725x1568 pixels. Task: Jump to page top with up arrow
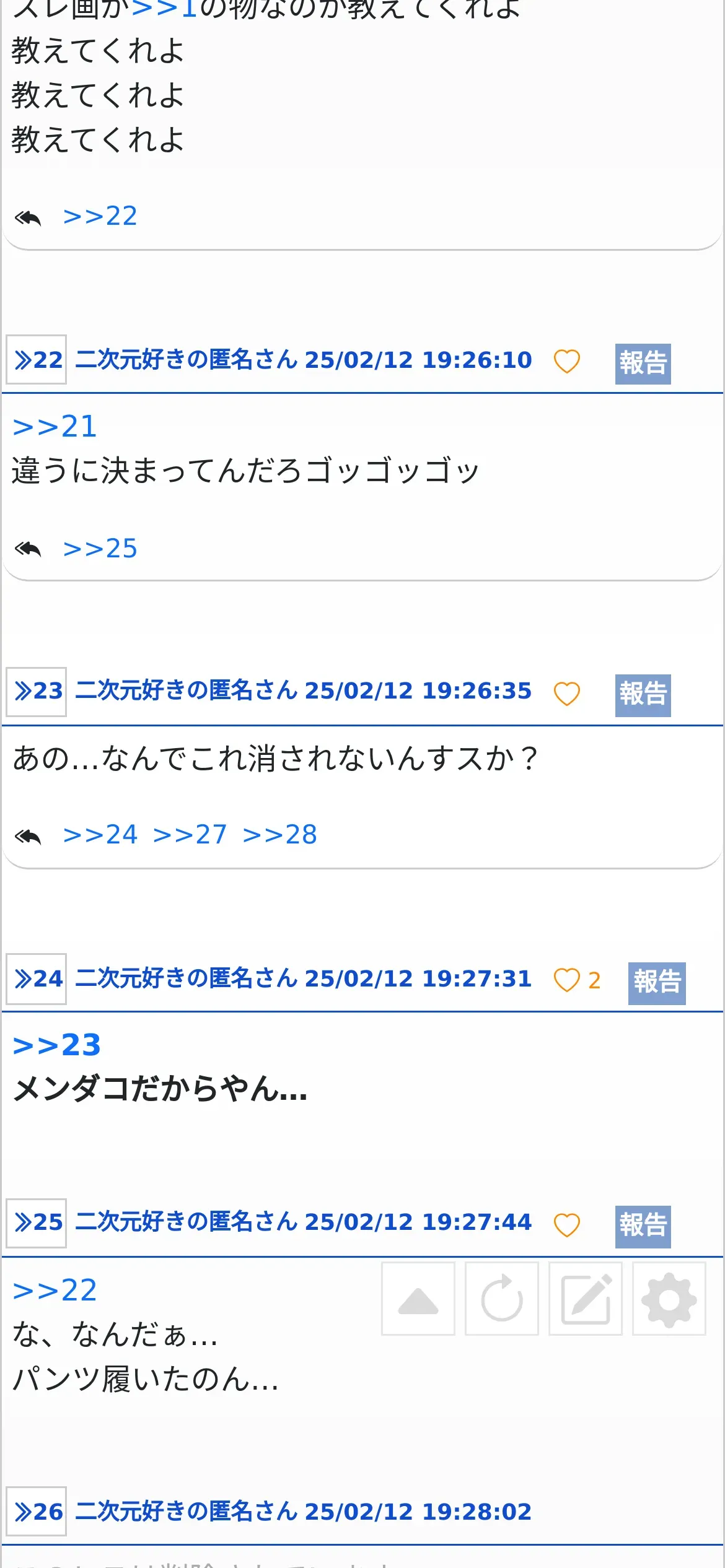tap(418, 1299)
